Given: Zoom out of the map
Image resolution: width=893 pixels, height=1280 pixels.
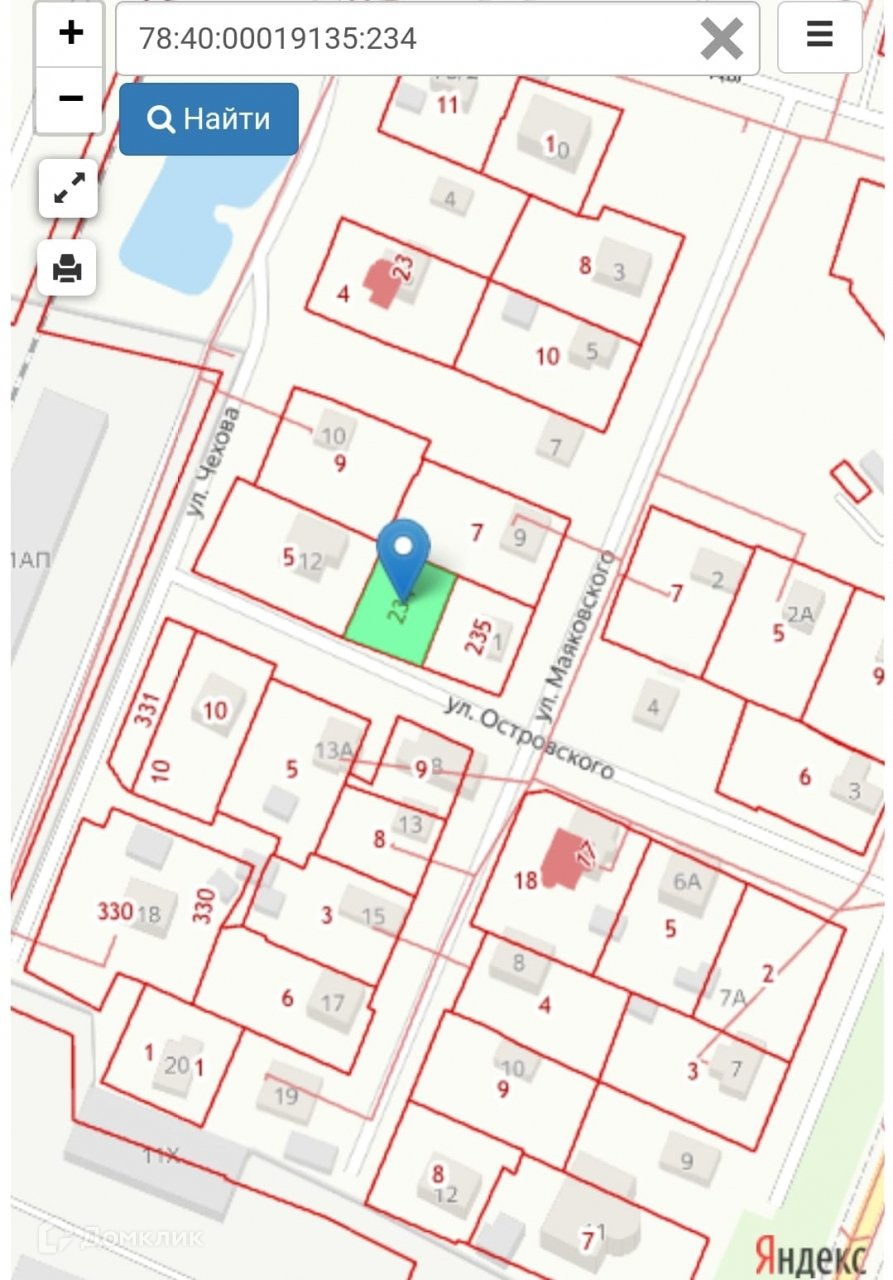Looking at the screenshot, I should [x=70, y=98].
